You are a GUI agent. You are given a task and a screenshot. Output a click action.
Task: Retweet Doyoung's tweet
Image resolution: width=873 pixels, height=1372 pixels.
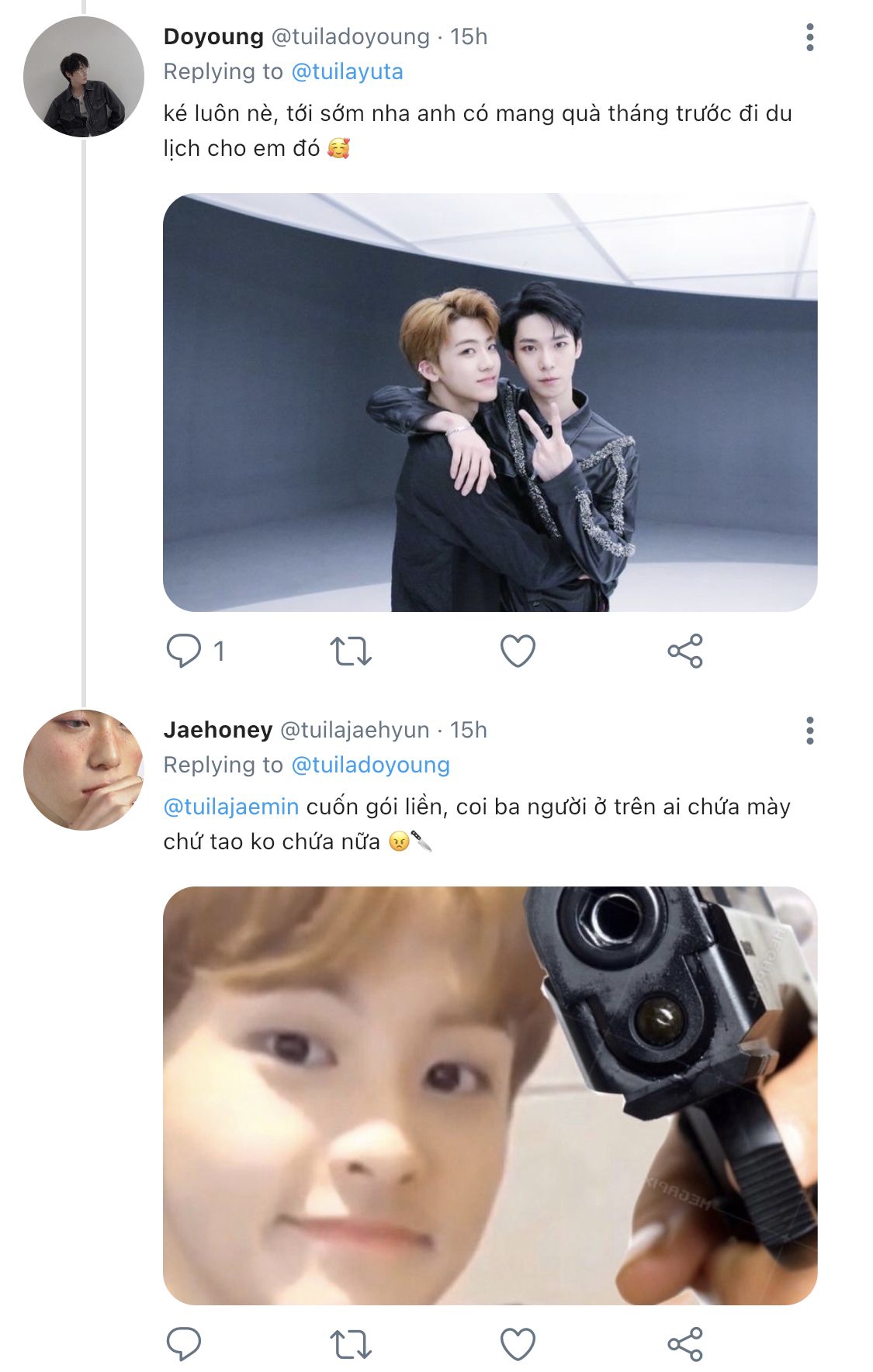click(x=351, y=651)
